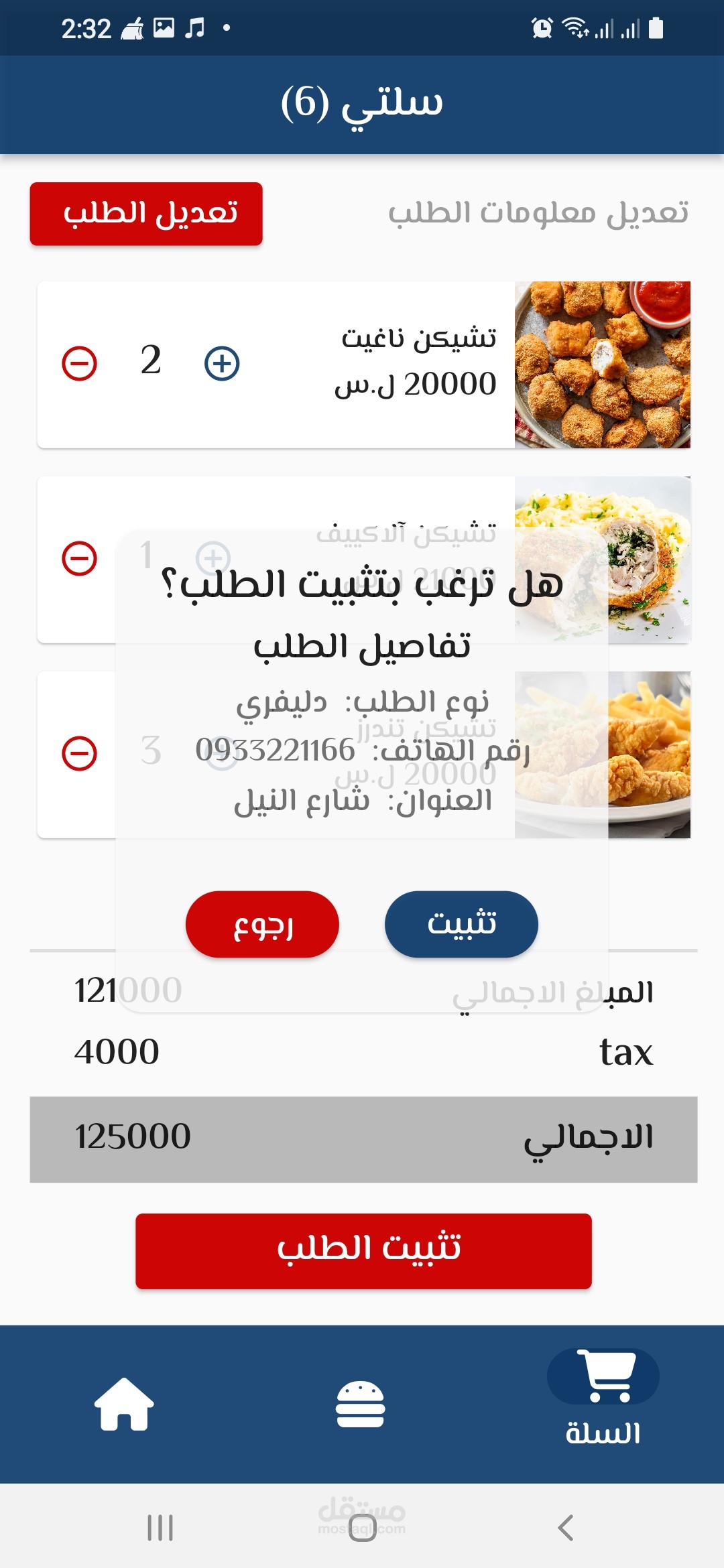724x1568 pixels.
Task: Tap the red تعديل الطلب button
Action: pyautogui.click(x=146, y=214)
